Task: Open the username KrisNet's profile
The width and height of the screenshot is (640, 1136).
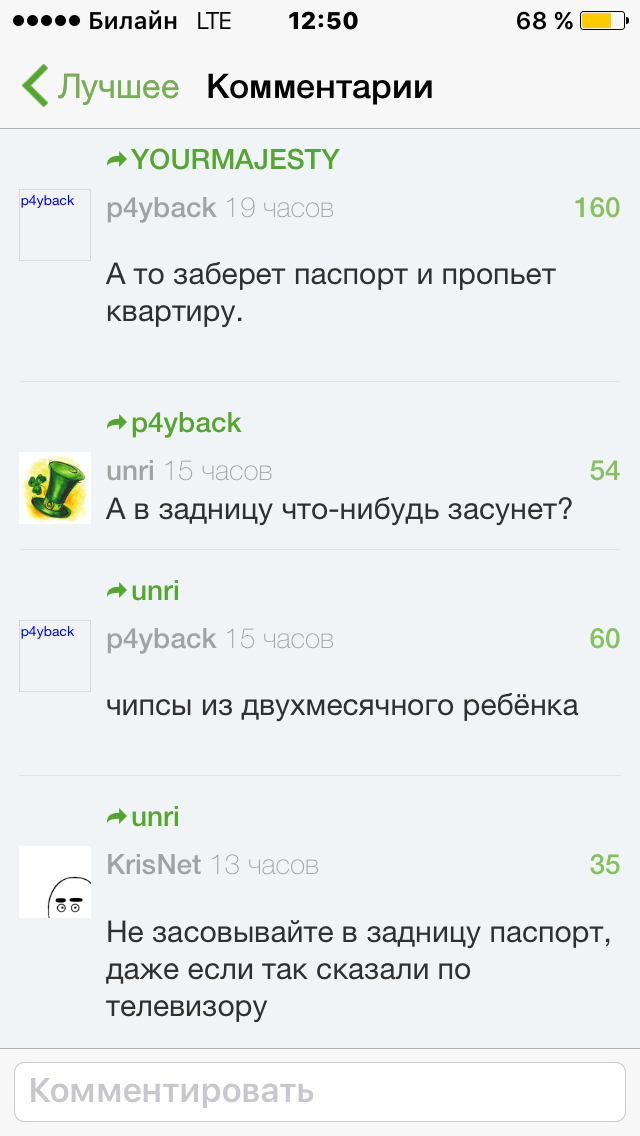Action: pos(154,864)
